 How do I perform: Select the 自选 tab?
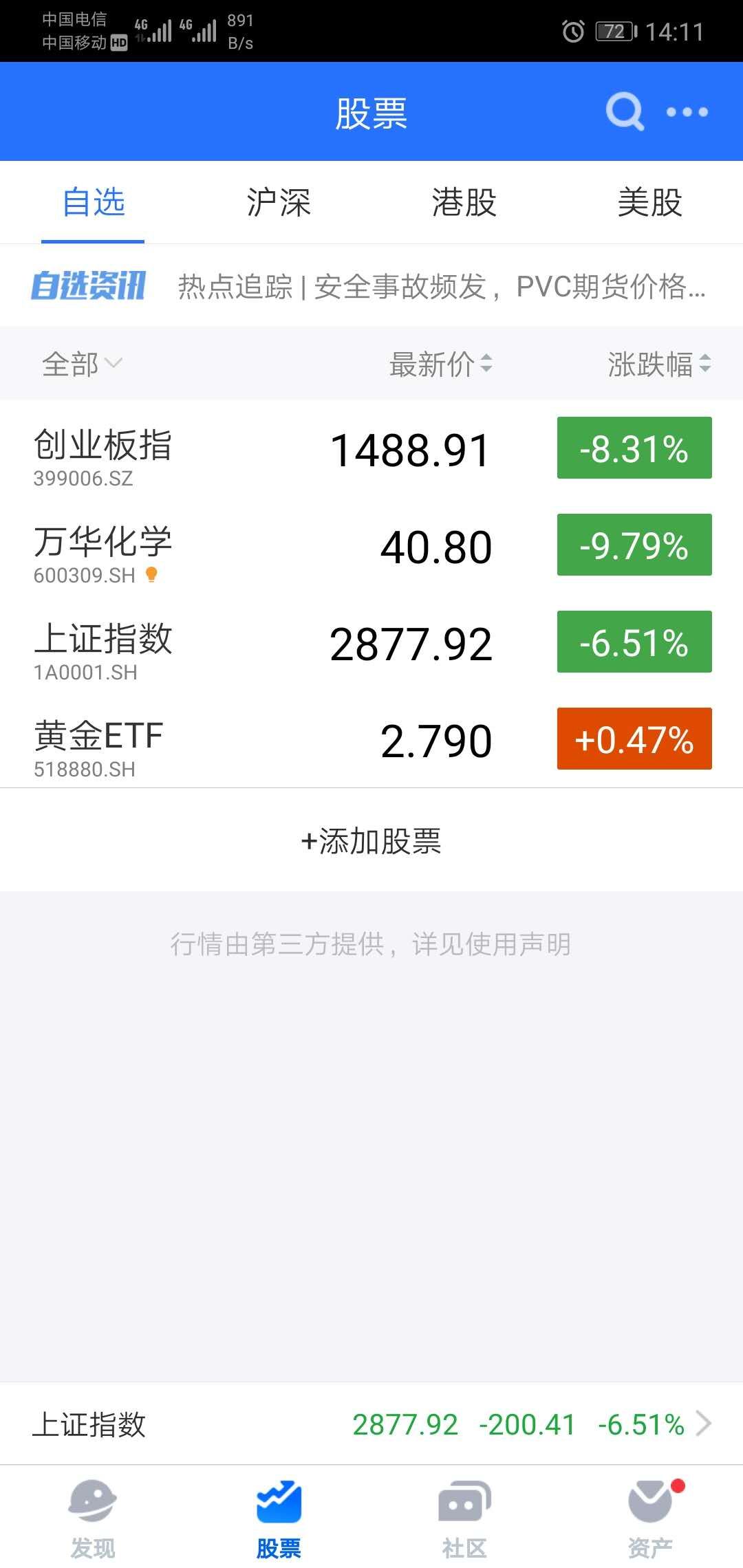tap(93, 203)
